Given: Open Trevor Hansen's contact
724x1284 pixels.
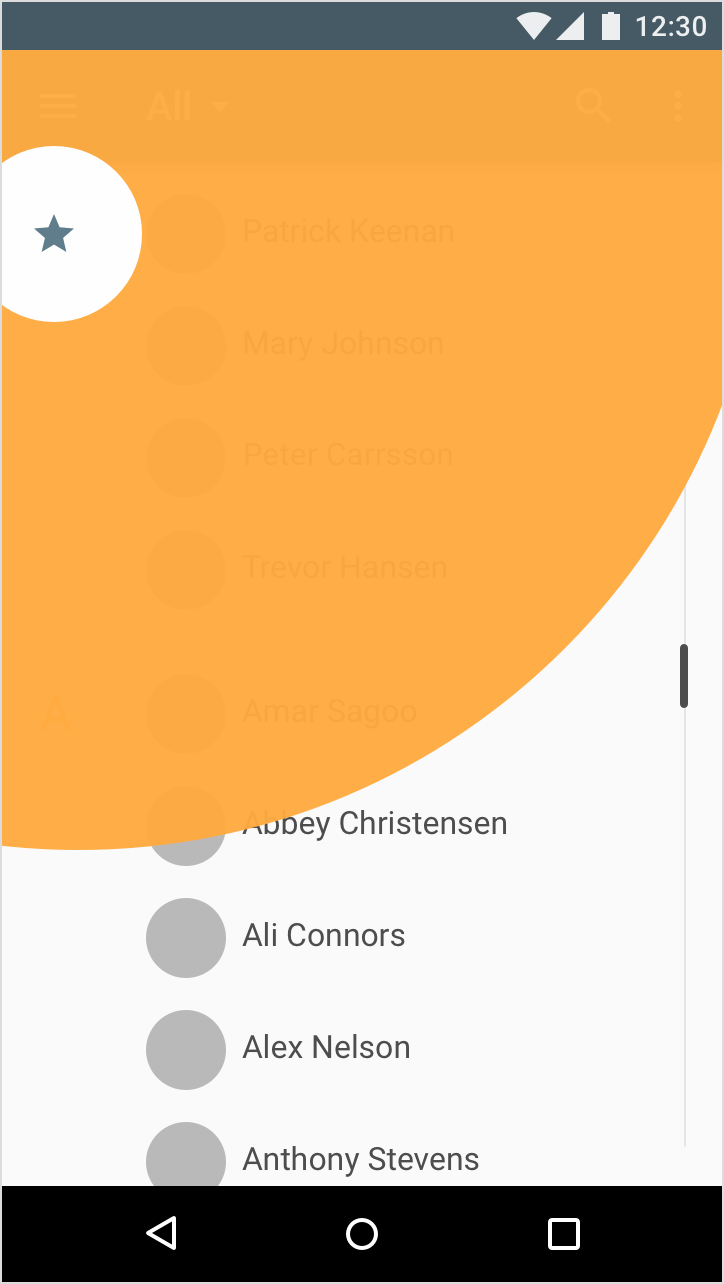Looking at the screenshot, I should point(362,568).
